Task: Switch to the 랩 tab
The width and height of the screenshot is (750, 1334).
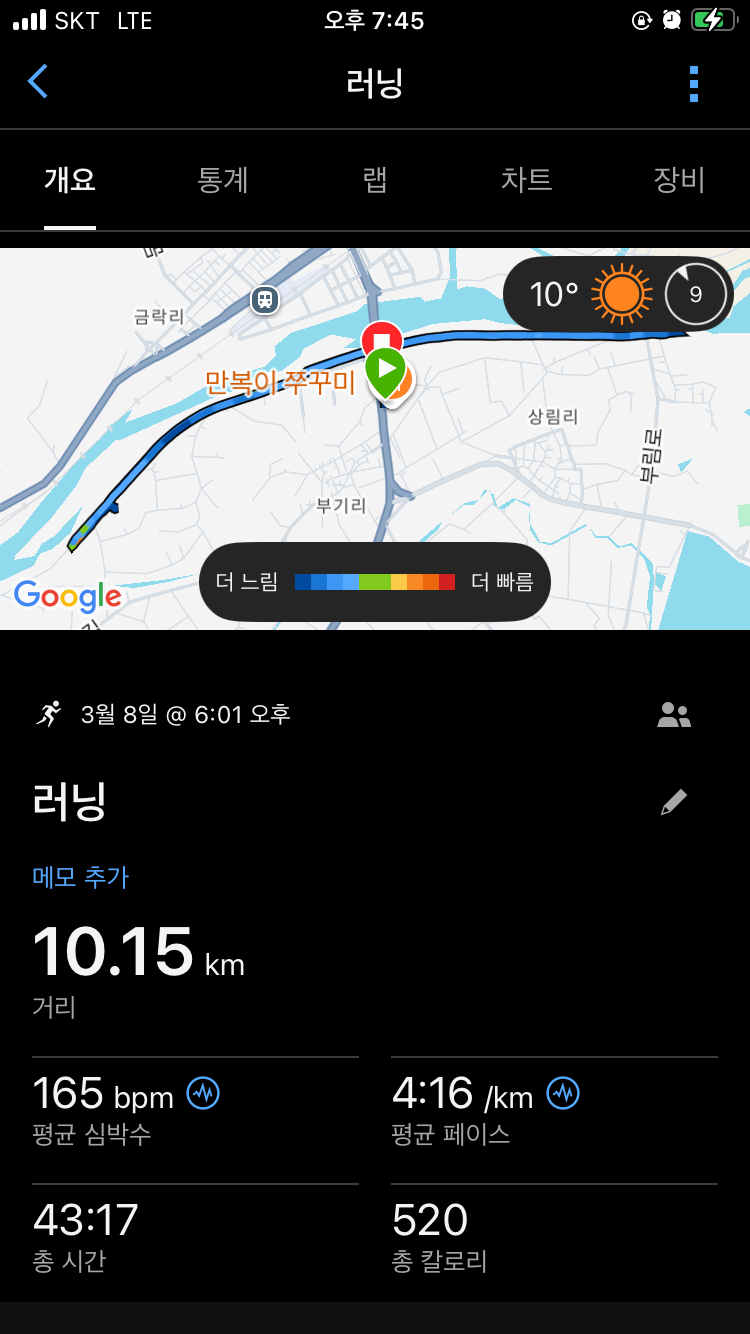Action: coord(375,180)
